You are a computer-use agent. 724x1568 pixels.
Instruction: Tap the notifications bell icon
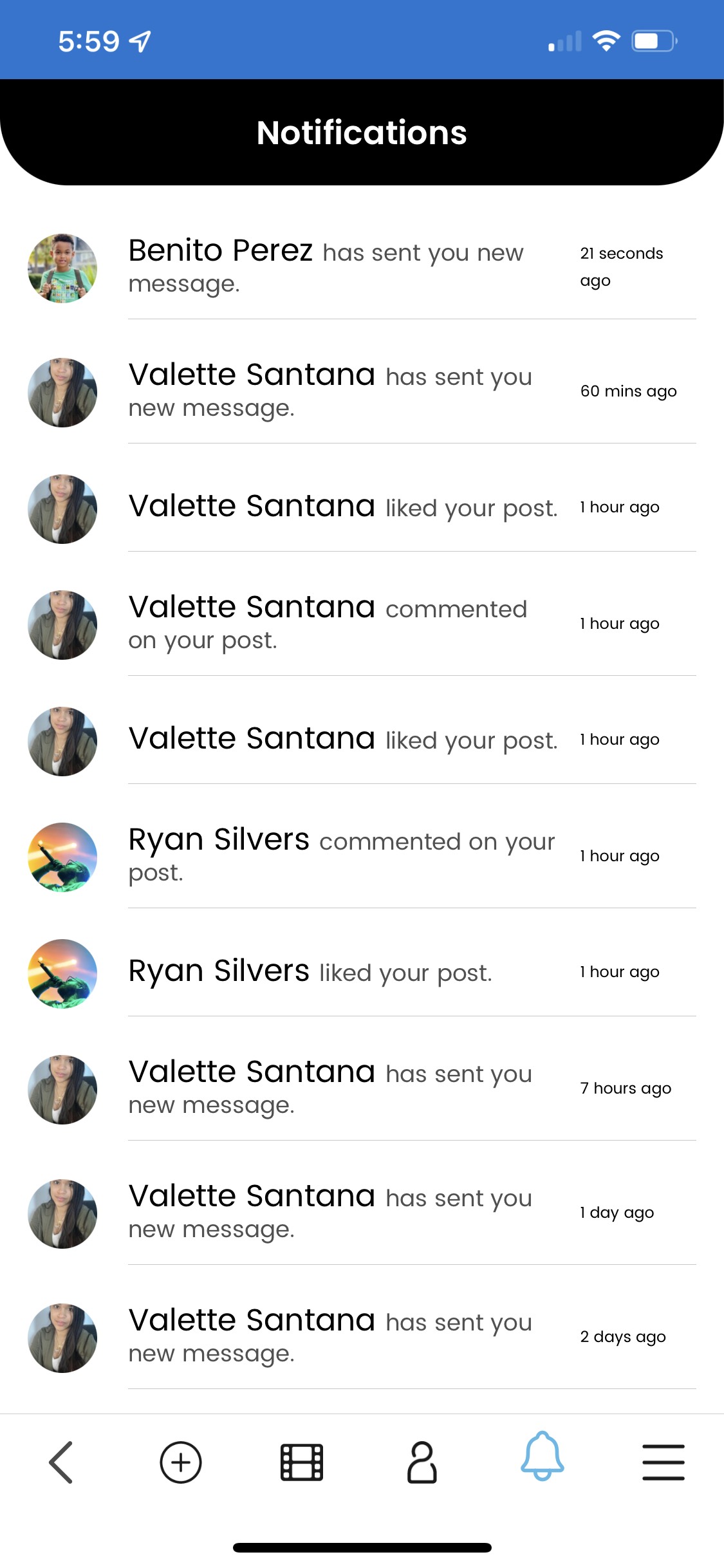tap(543, 1456)
